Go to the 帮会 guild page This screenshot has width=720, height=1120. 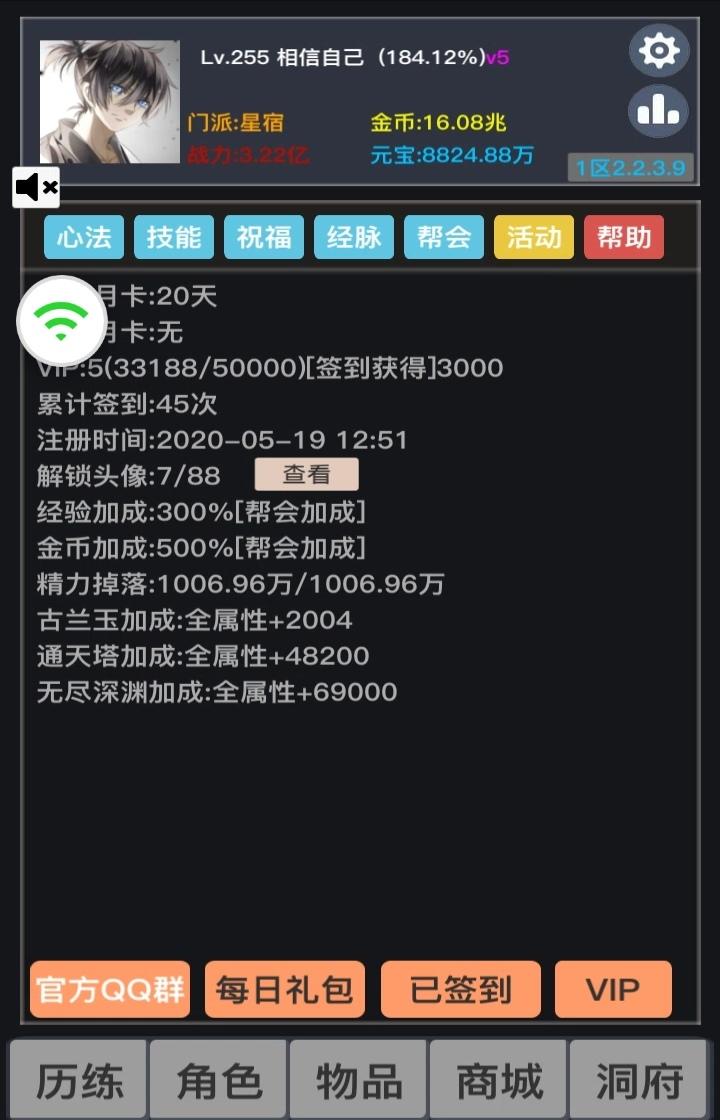click(444, 237)
